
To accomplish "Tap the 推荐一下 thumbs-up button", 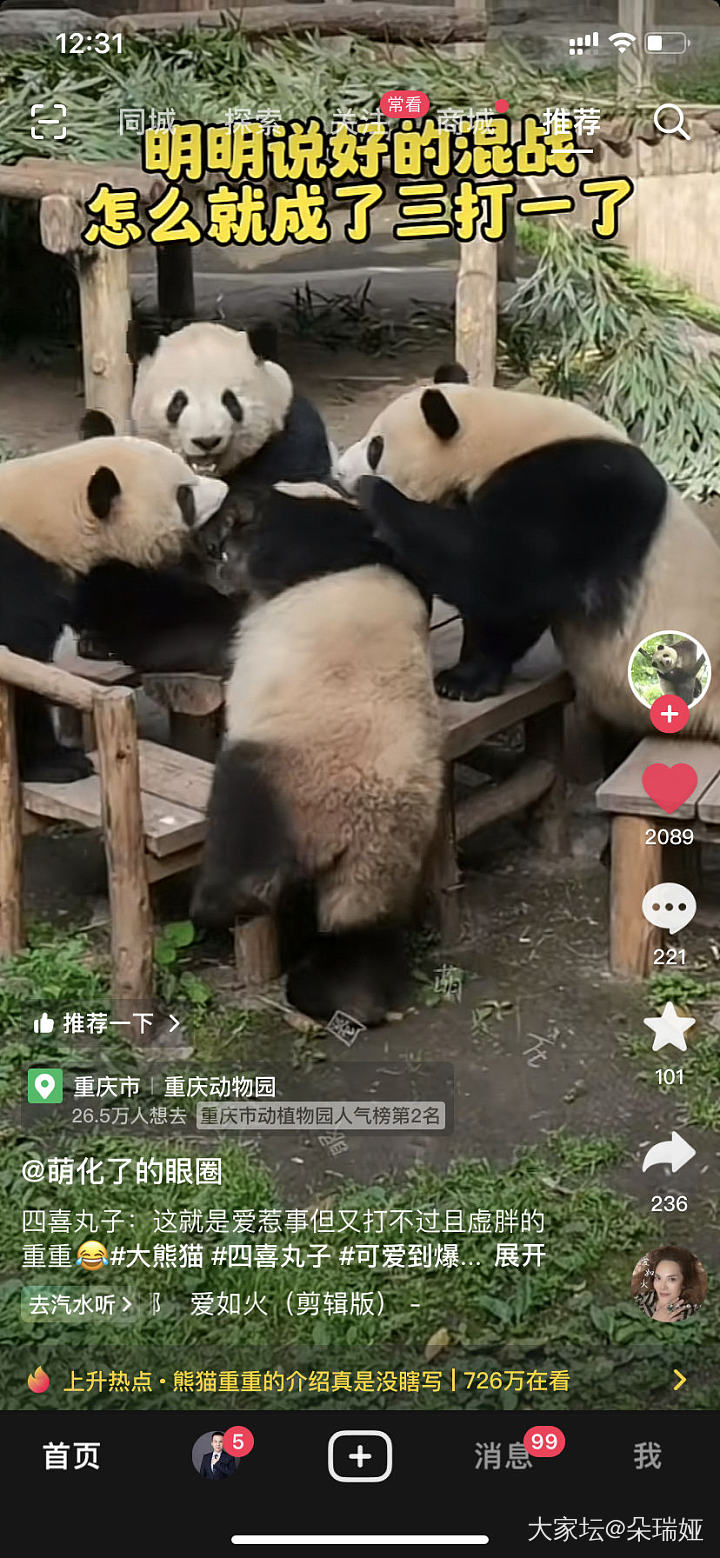I will [x=106, y=1023].
